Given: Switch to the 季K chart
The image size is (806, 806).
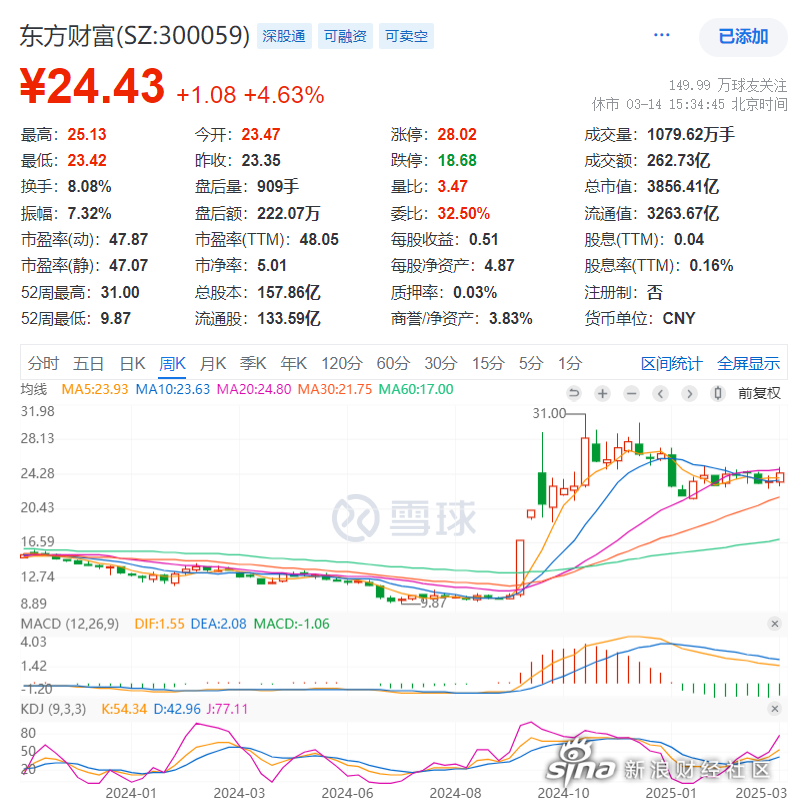Looking at the screenshot, I should (x=252, y=363).
